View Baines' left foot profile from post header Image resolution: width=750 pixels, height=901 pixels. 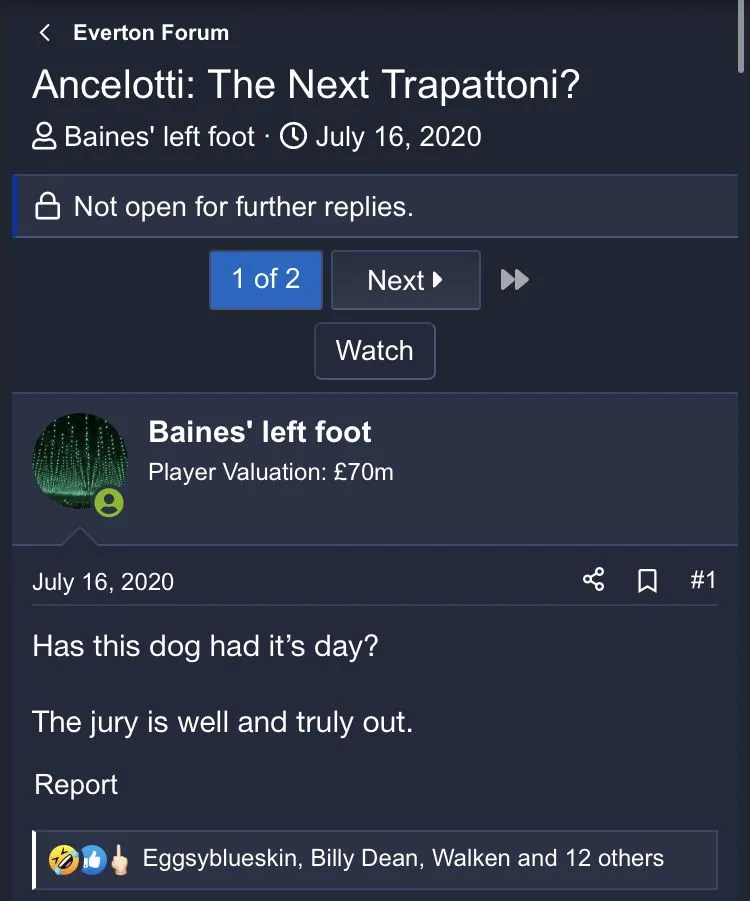pyautogui.click(x=260, y=432)
